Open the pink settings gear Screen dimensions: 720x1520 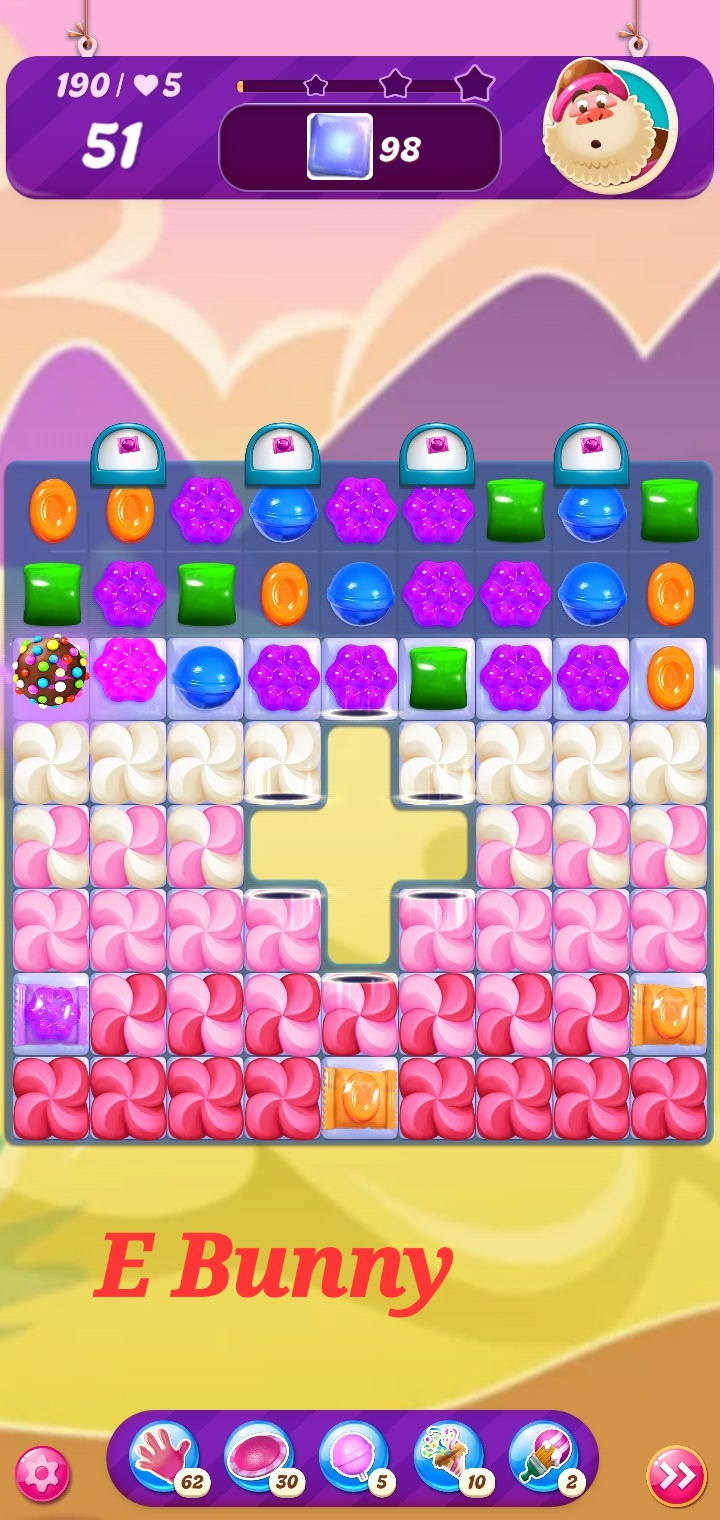point(42,1474)
